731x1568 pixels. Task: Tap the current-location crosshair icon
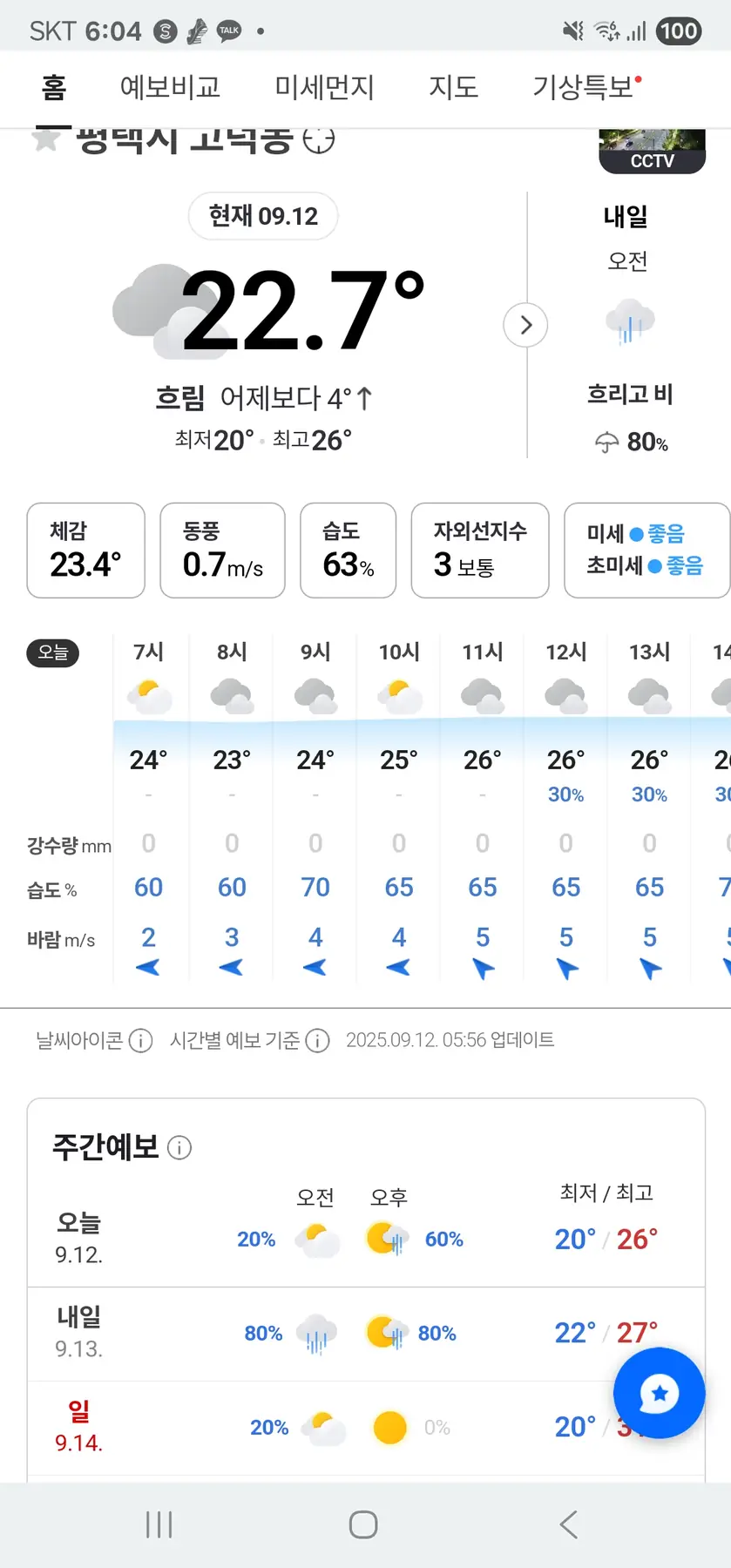(x=319, y=139)
